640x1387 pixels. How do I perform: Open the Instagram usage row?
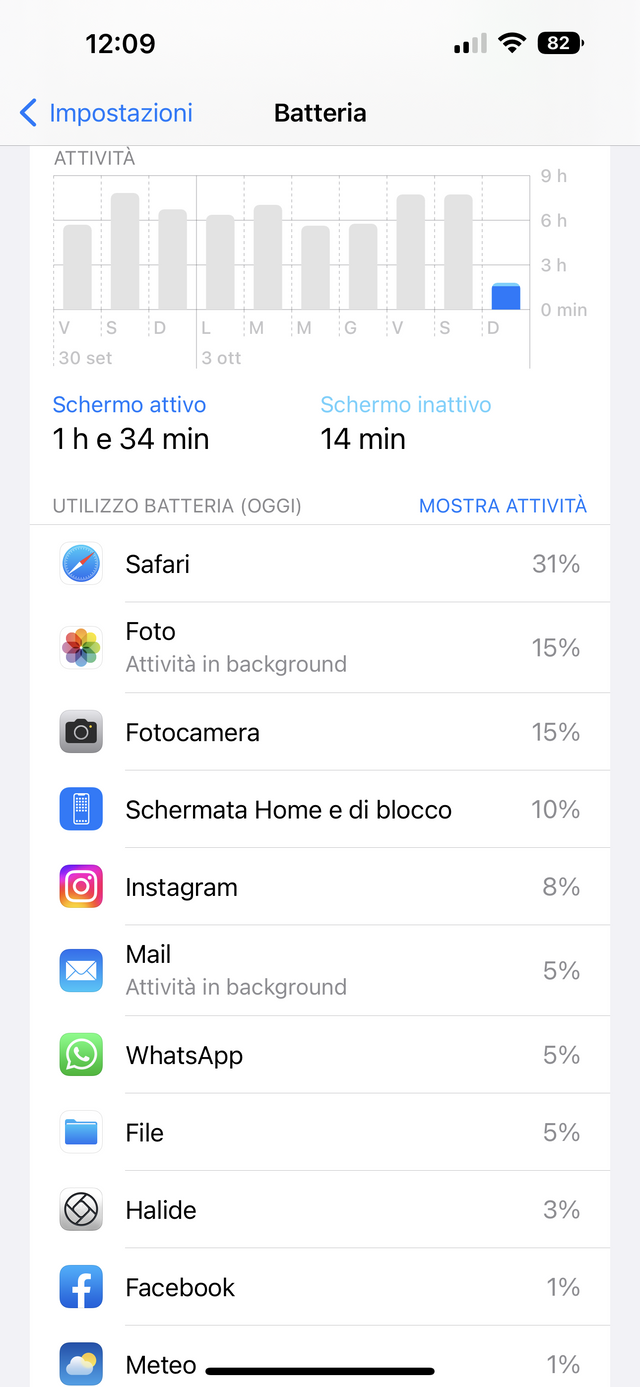tap(320, 887)
